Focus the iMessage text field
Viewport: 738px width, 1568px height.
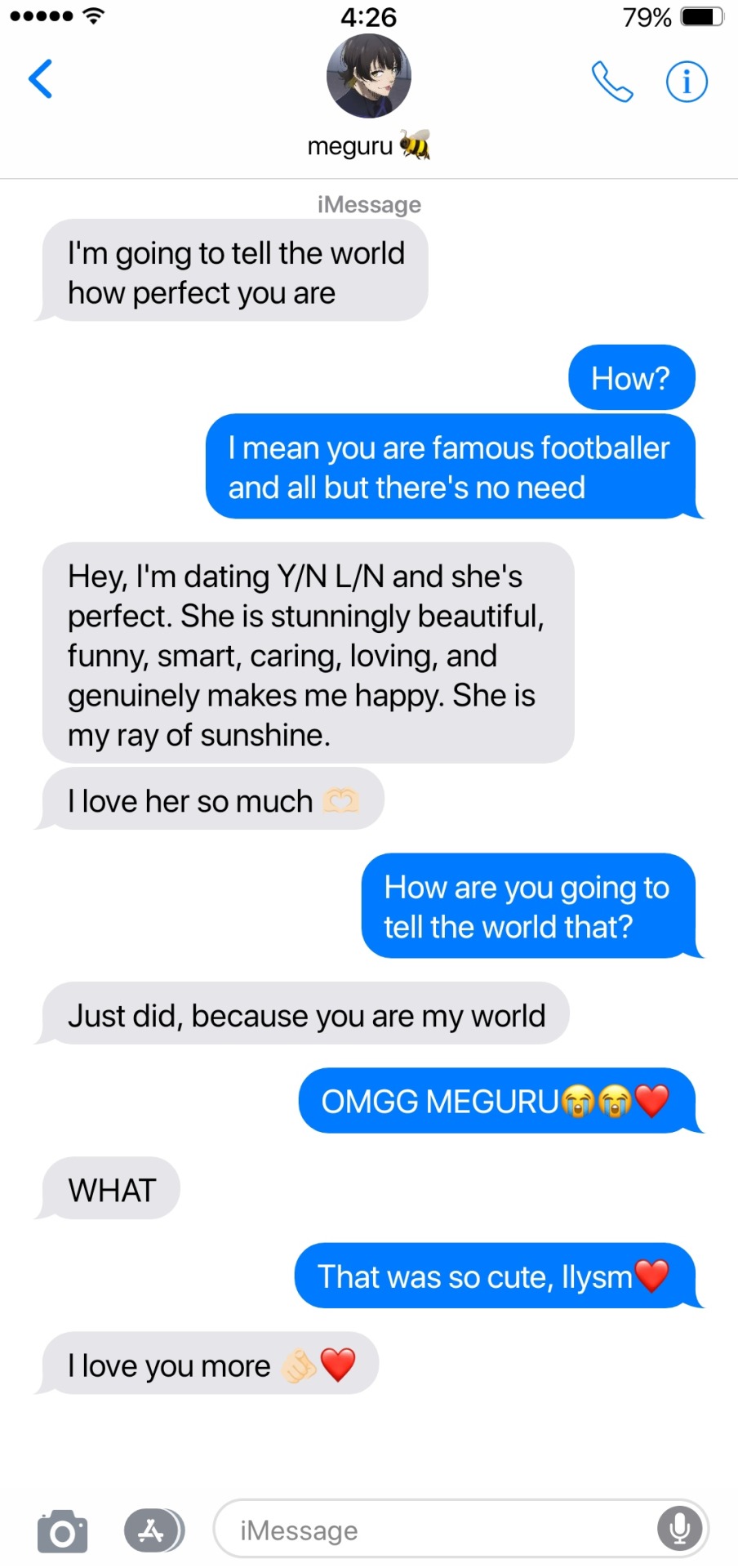(x=433, y=1530)
